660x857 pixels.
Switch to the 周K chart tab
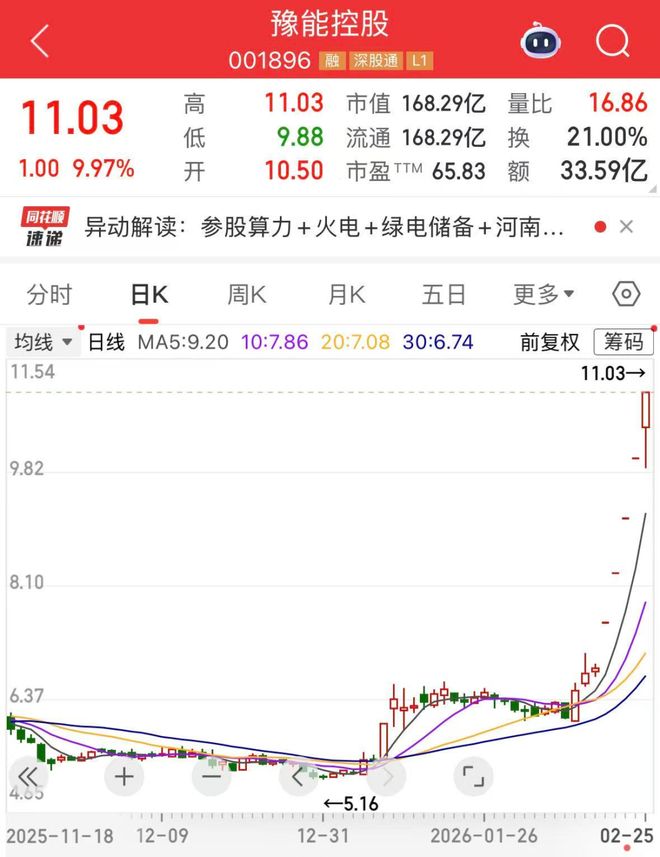click(247, 294)
